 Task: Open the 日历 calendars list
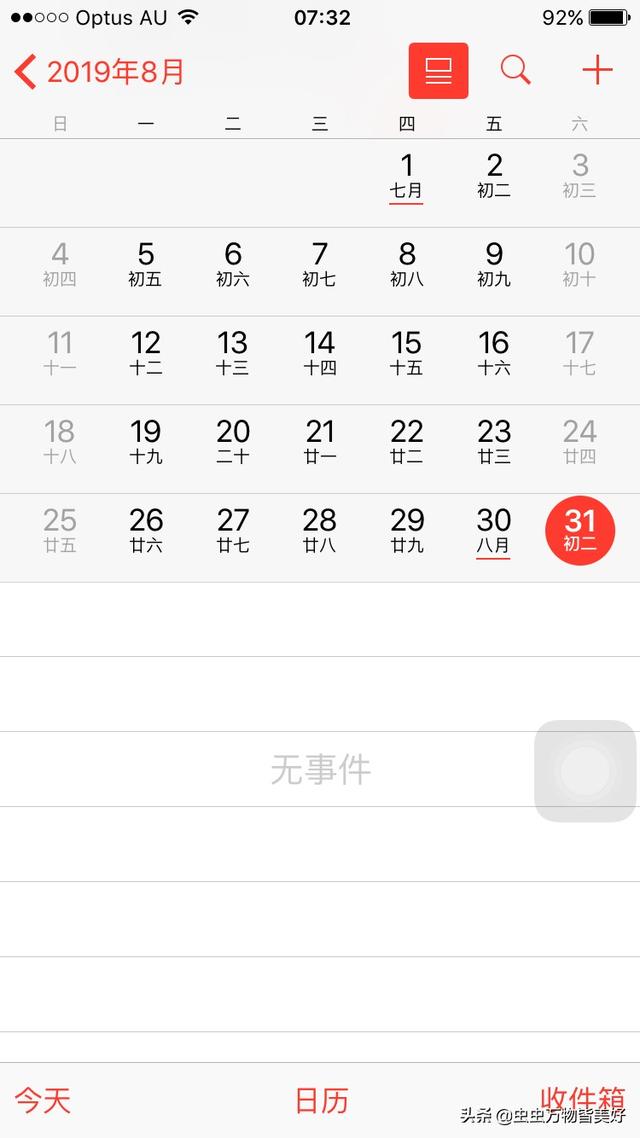(321, 1100)
